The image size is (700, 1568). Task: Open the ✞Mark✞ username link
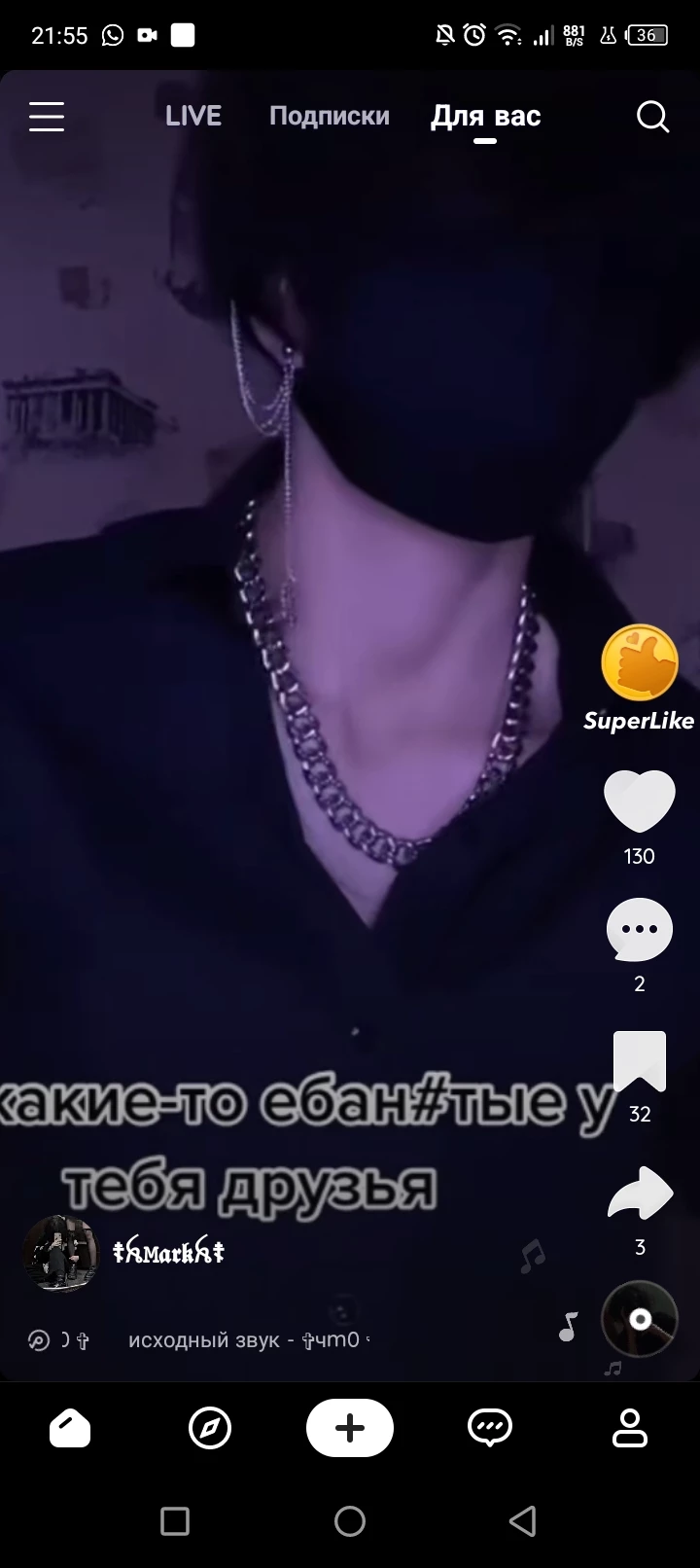click(x=168, y=1252)
